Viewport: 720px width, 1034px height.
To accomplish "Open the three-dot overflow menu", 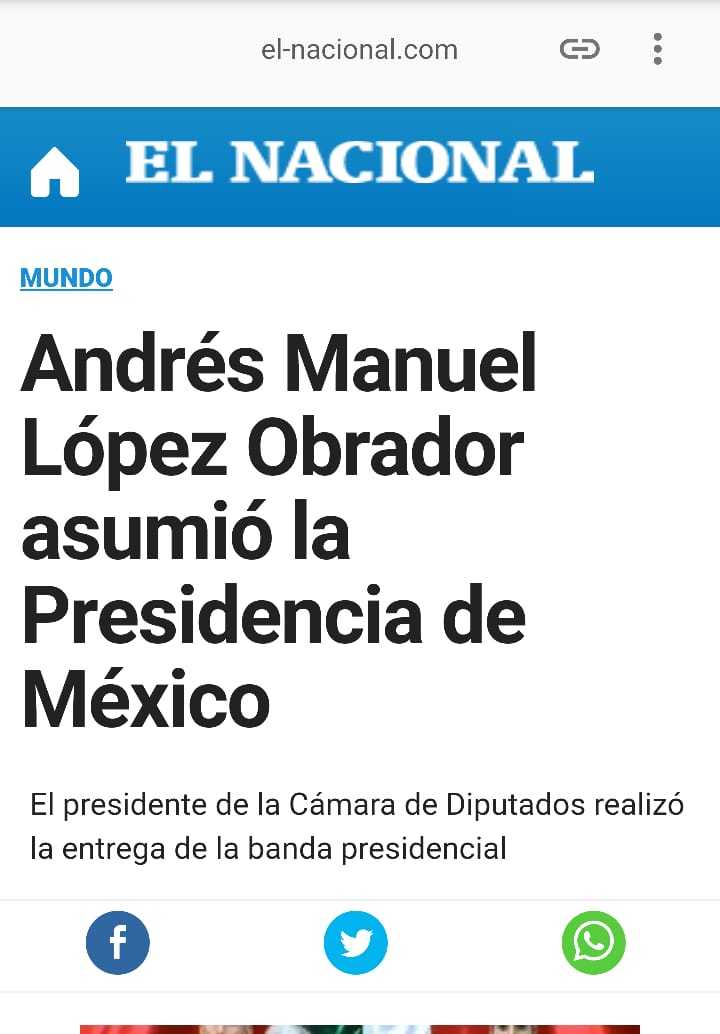I will 657,49.
